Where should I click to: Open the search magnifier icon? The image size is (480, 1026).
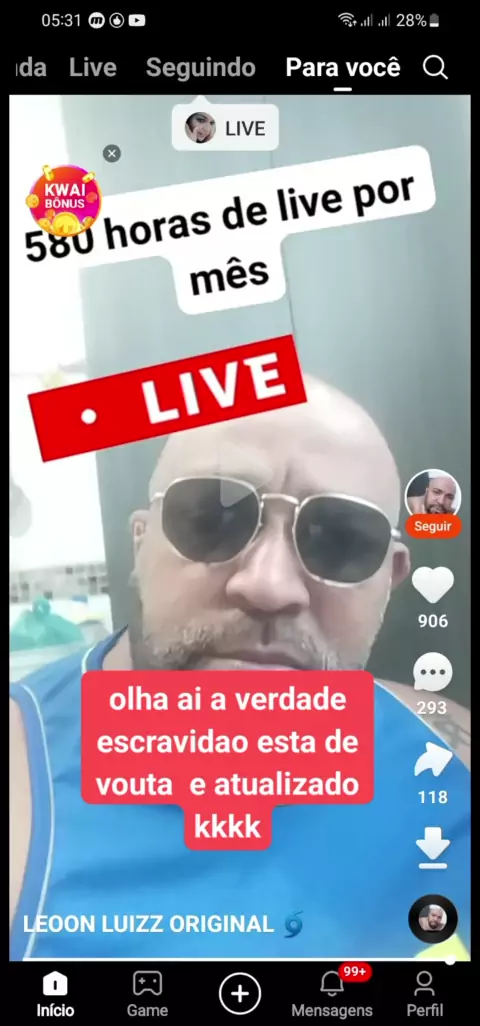tap(435, 67)
